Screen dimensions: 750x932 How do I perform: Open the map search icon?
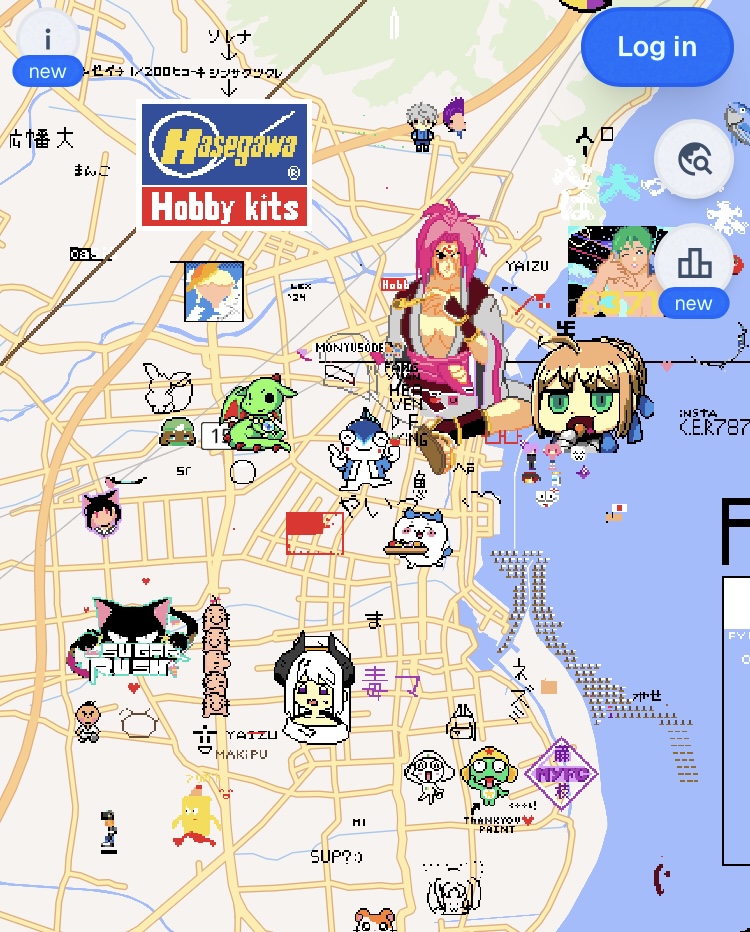tap(693, 159)
